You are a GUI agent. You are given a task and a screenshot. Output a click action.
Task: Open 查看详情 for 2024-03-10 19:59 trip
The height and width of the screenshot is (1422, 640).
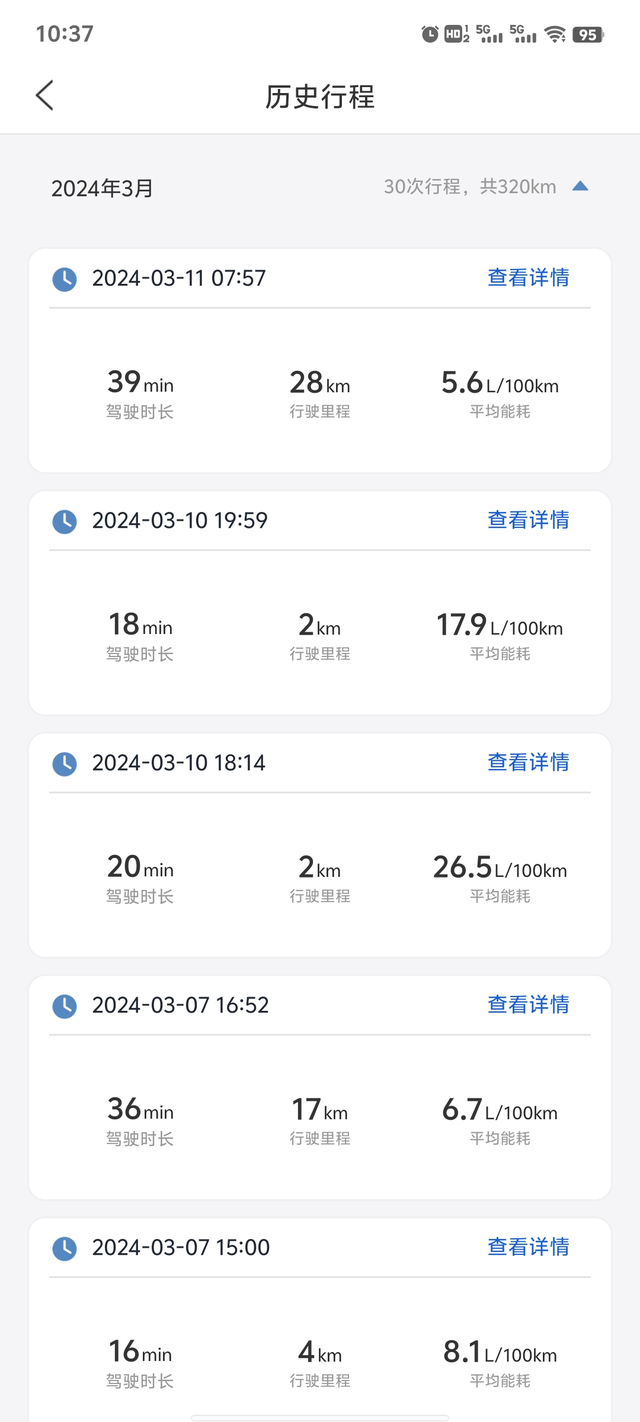coord(528,520)
